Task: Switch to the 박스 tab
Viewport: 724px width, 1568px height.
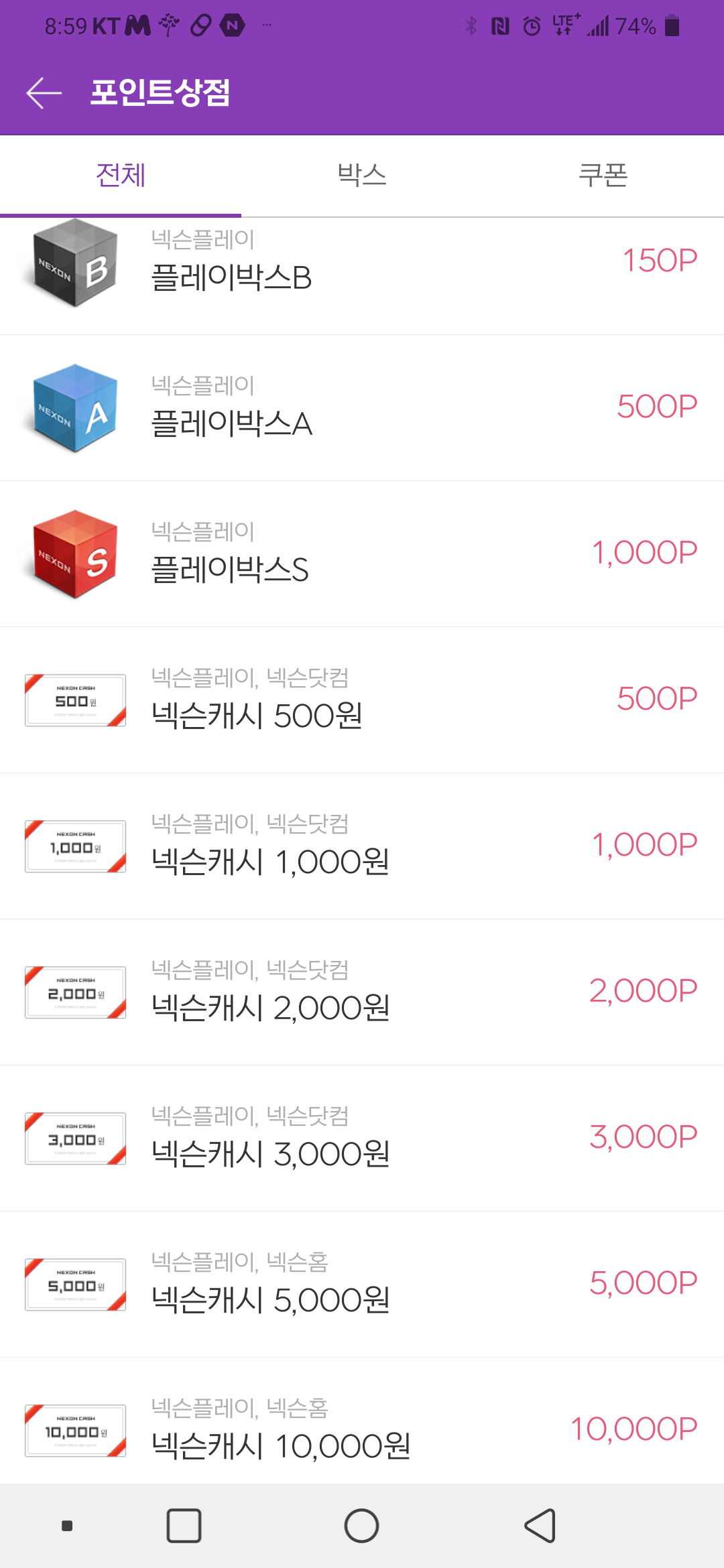Action: pos(362,176)
